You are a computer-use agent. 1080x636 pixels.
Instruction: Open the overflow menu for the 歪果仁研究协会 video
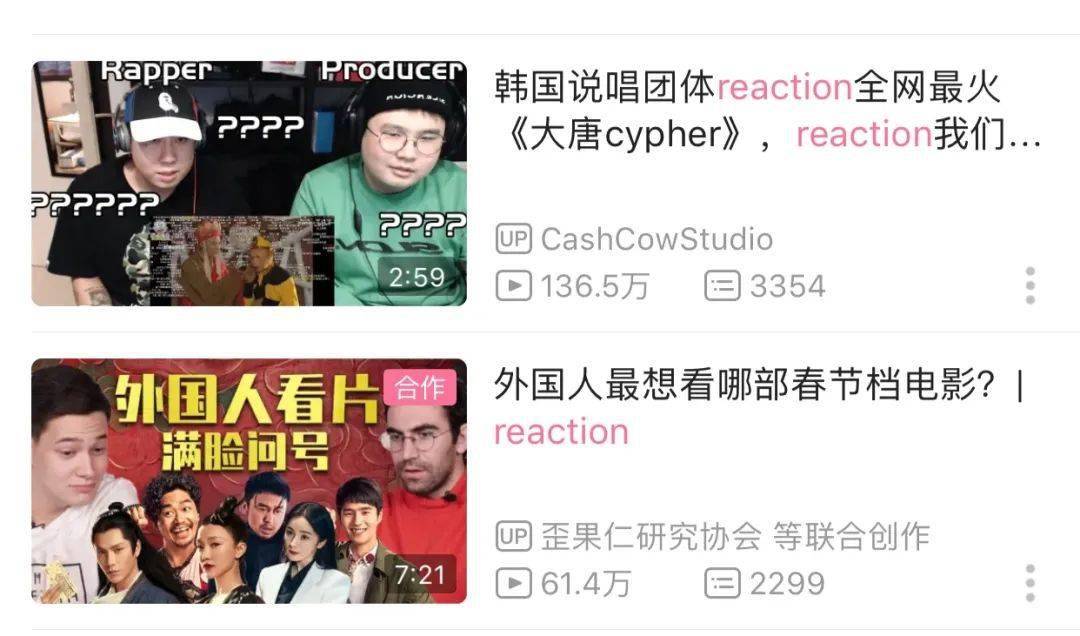1030,583
